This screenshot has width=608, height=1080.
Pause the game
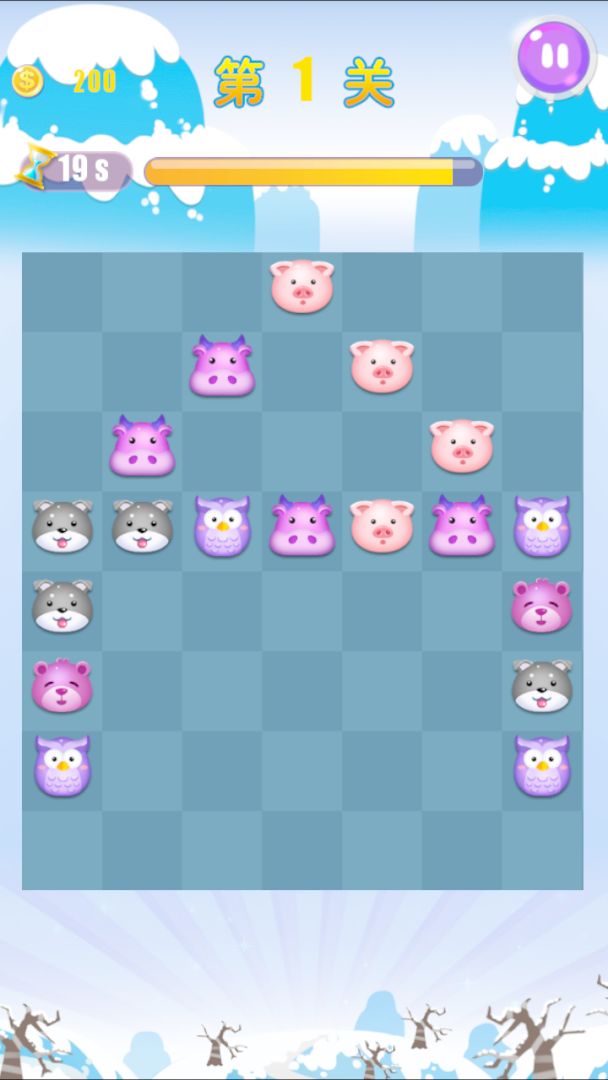[x=552, y=55]
